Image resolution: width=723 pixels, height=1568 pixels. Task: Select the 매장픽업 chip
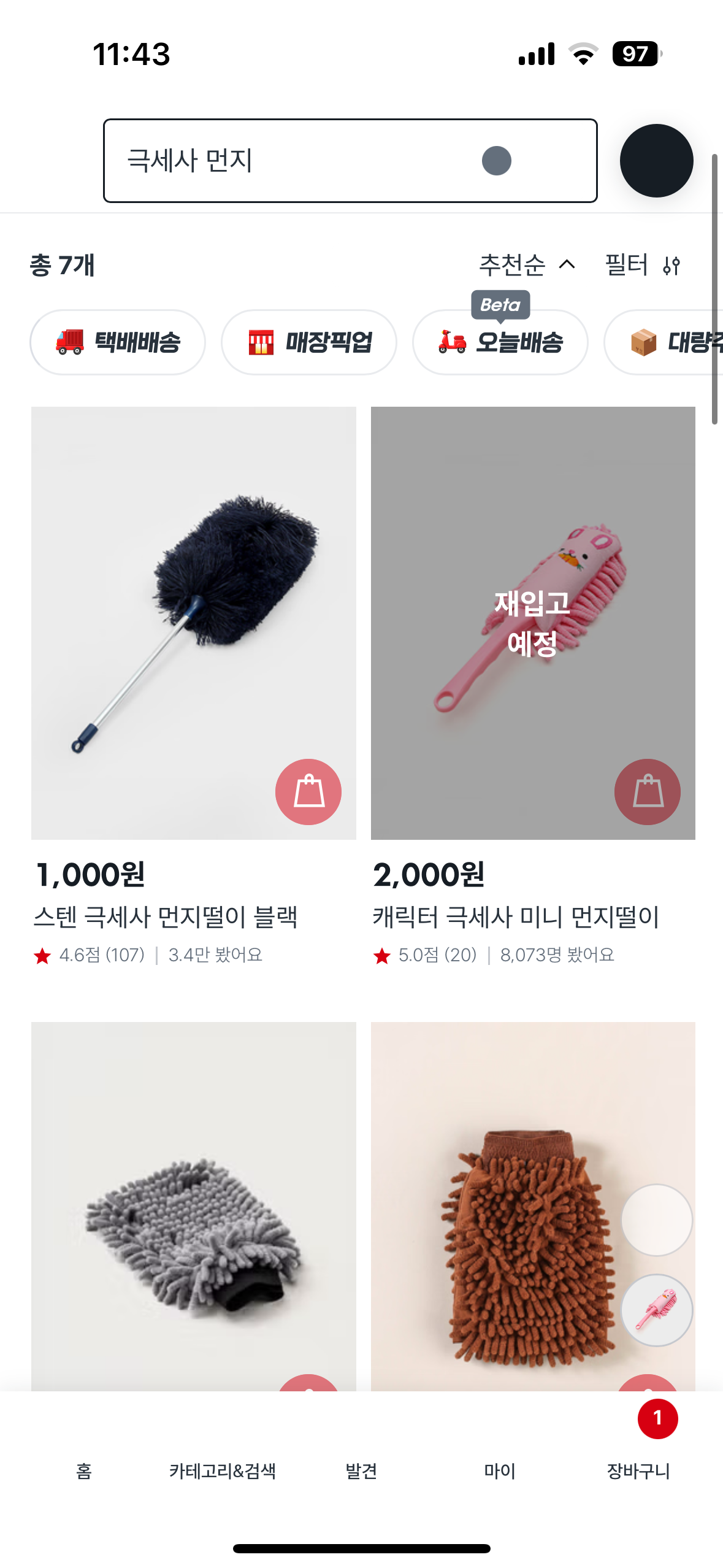click(309, 342)
